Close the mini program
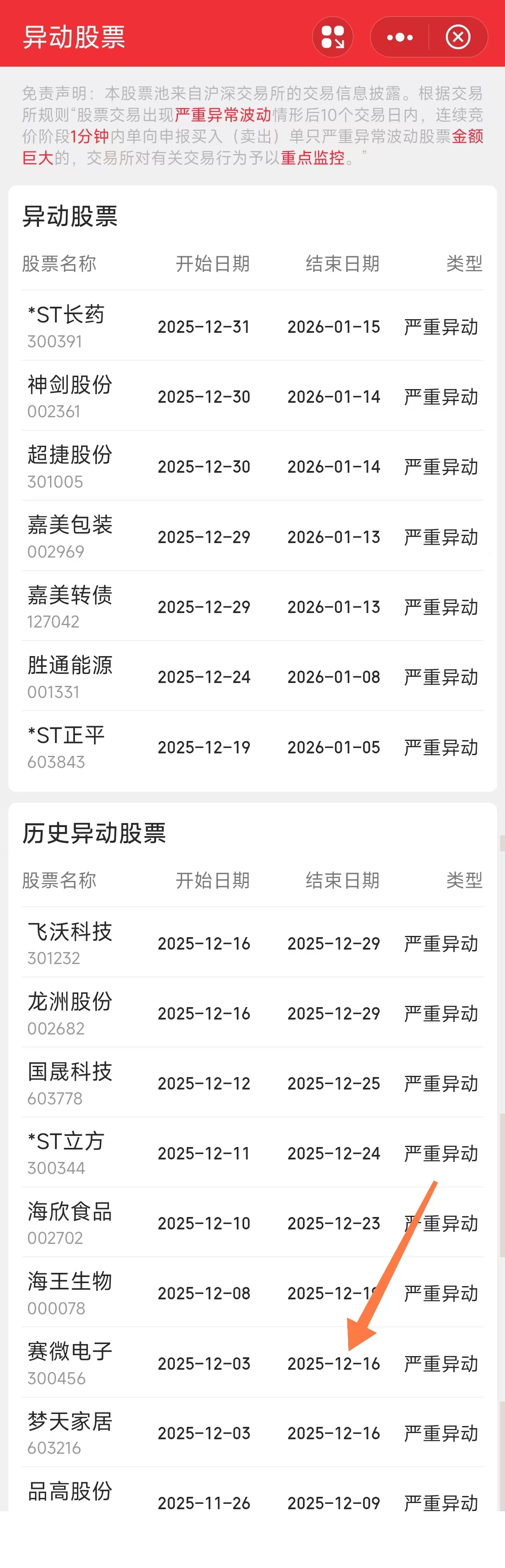The width and height of the screenshot is (505, 1568). 457,37
